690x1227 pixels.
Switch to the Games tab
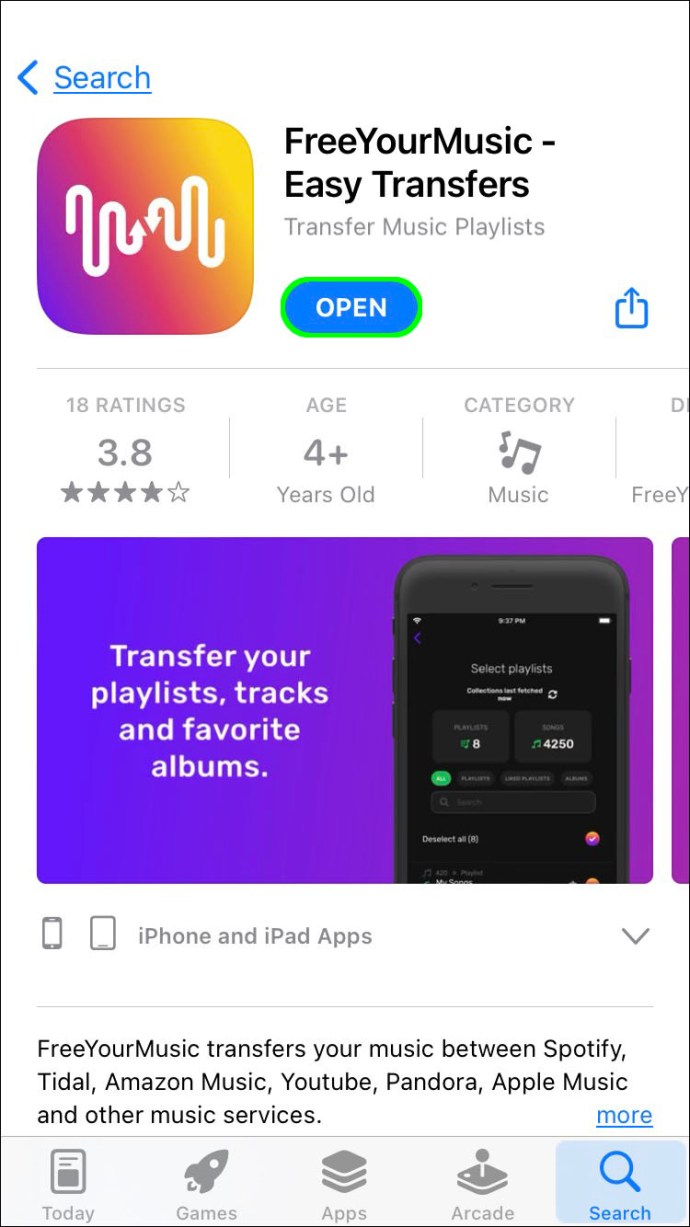(x=206, y=1185)
